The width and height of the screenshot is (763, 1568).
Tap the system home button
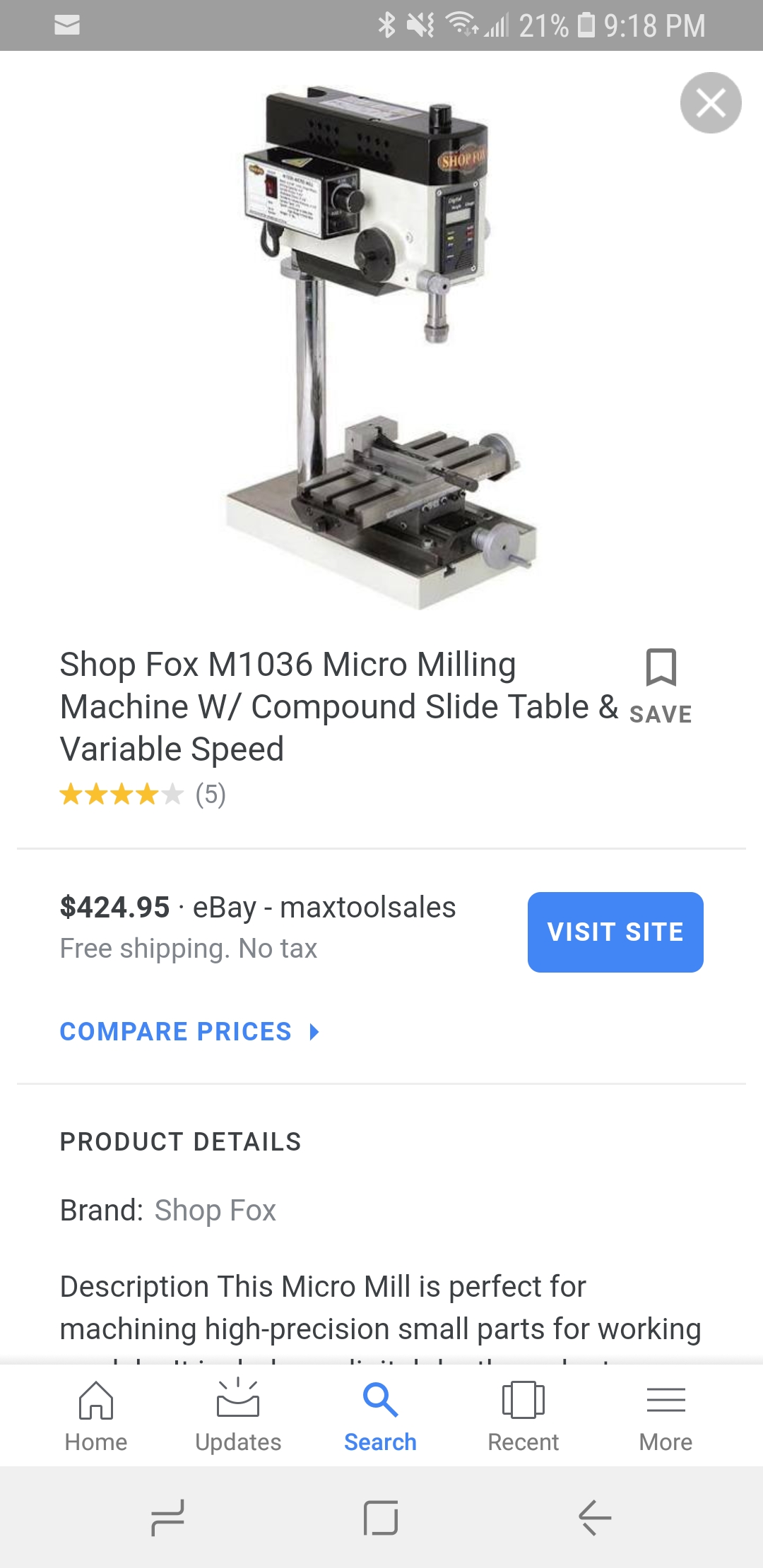[381, 1517]
